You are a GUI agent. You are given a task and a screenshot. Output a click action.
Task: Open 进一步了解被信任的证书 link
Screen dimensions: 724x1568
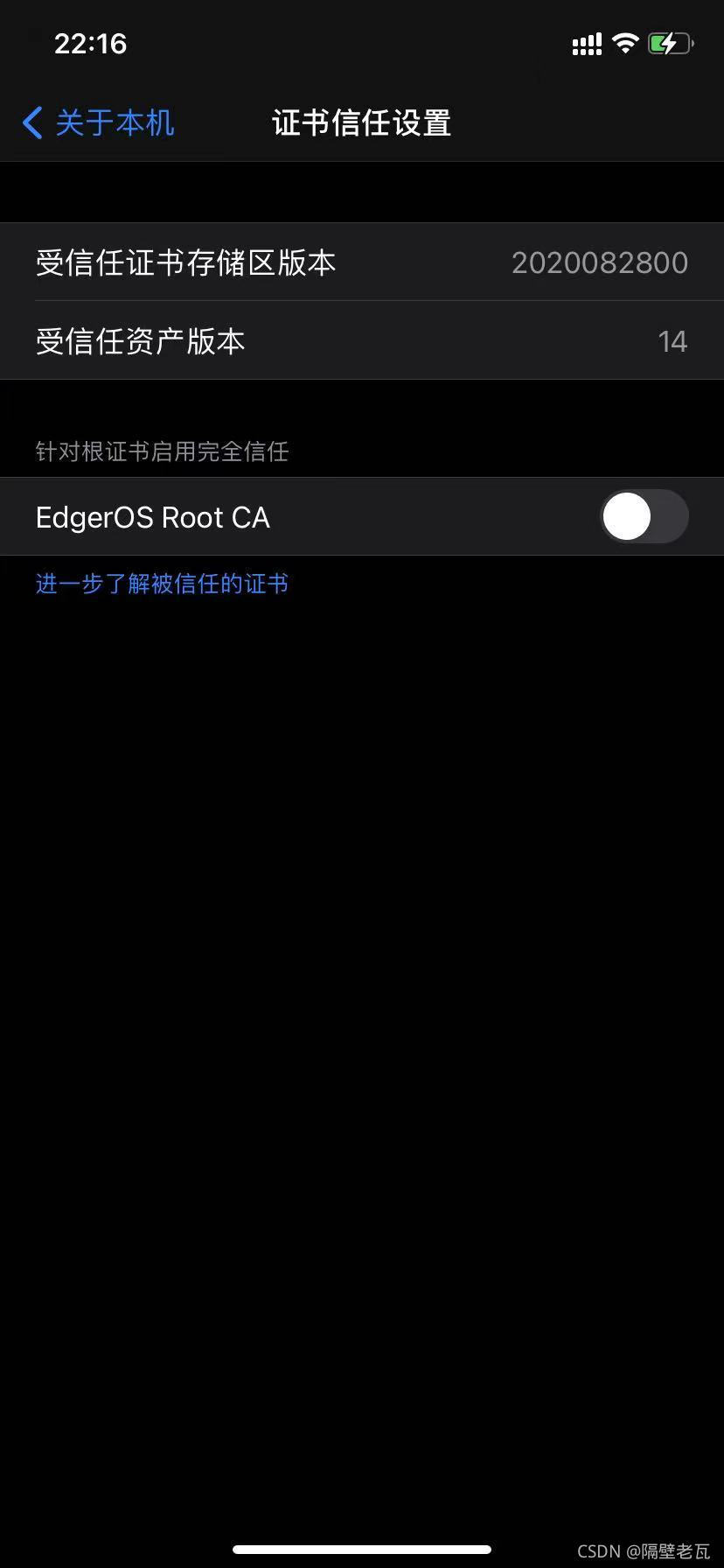162,584
